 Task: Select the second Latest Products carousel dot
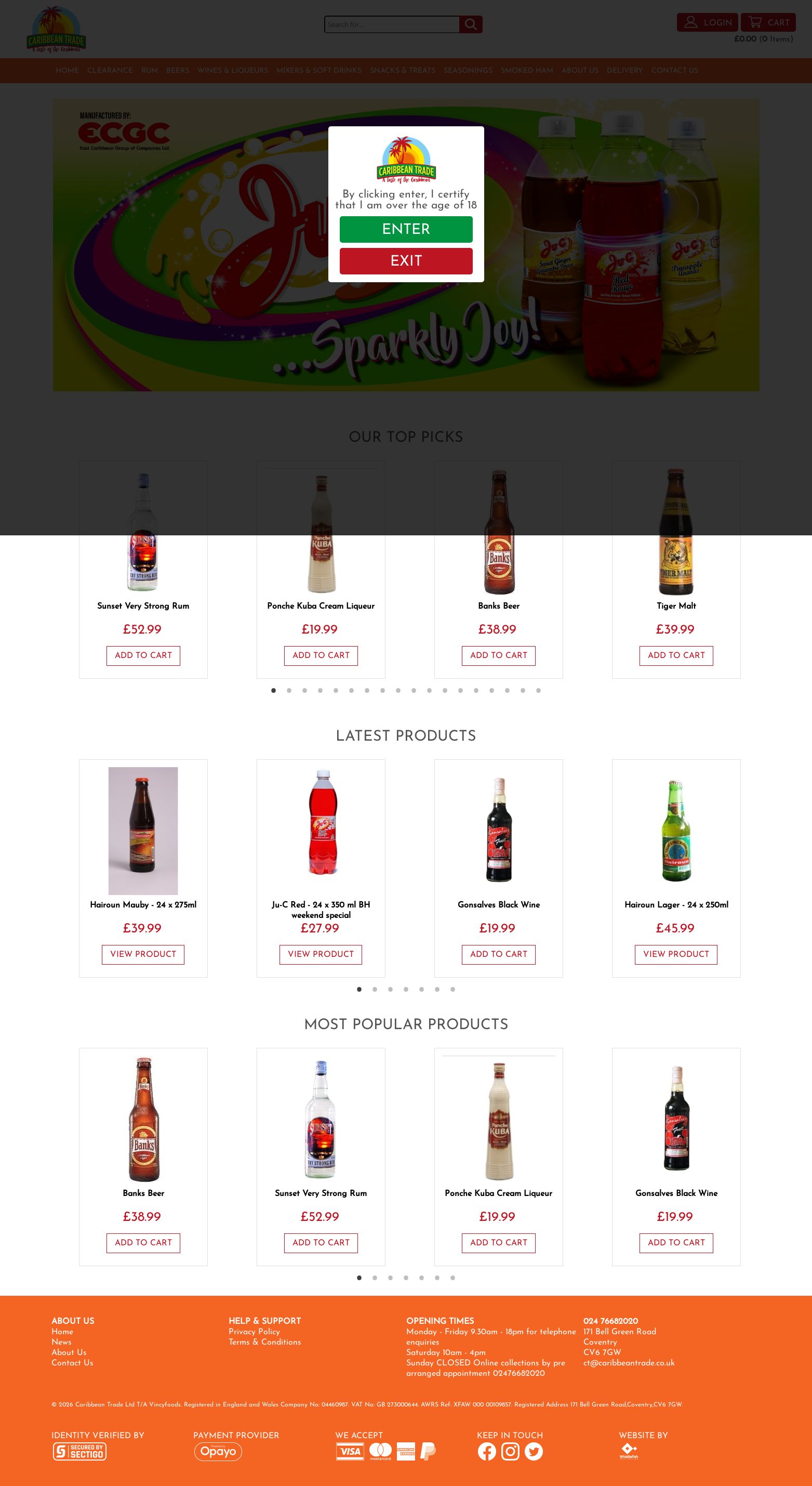(375, 989)
